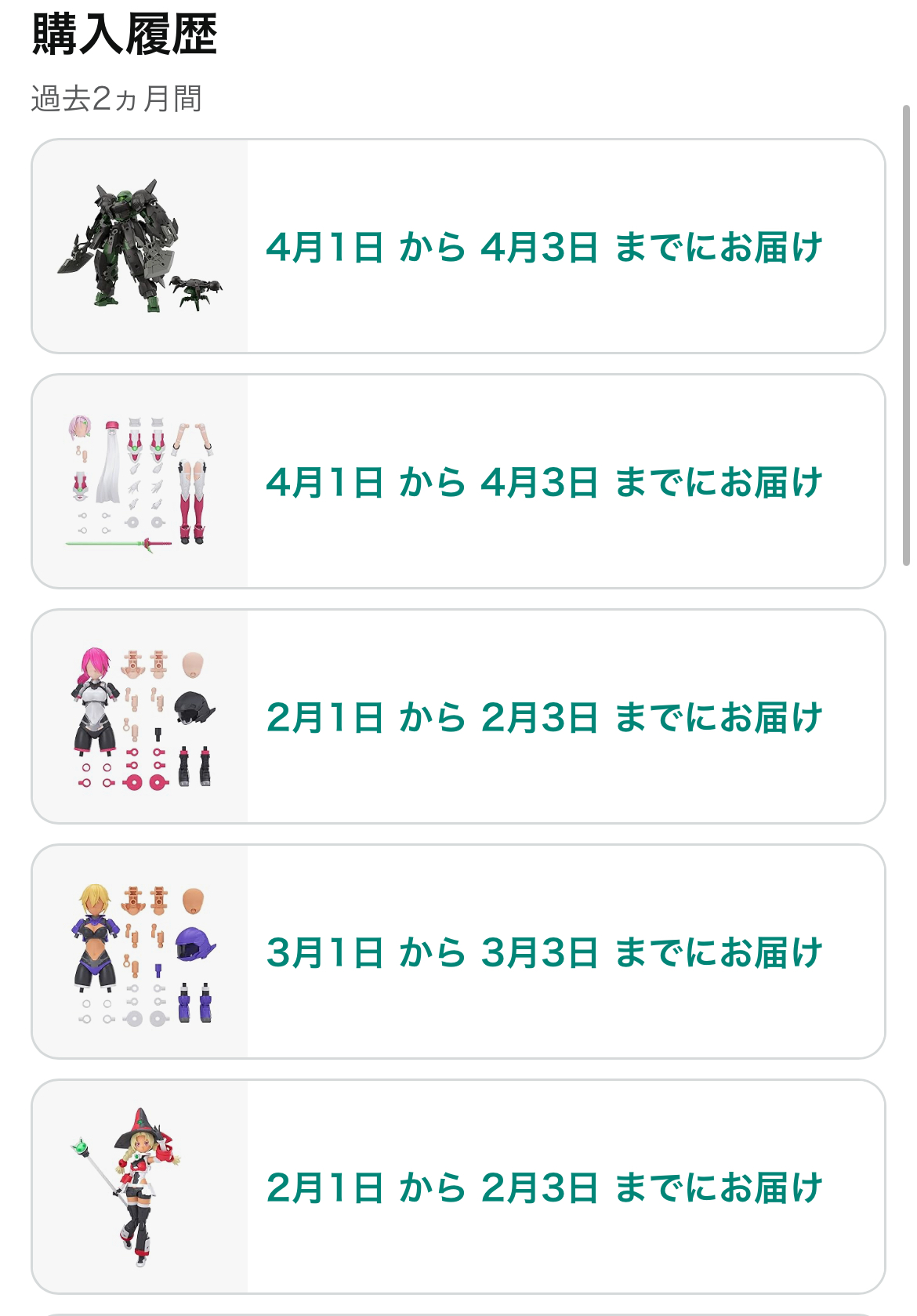Select the witch figure order arriving February 1-3
Screen dimensions: 917x1316
coord(458,1187)
